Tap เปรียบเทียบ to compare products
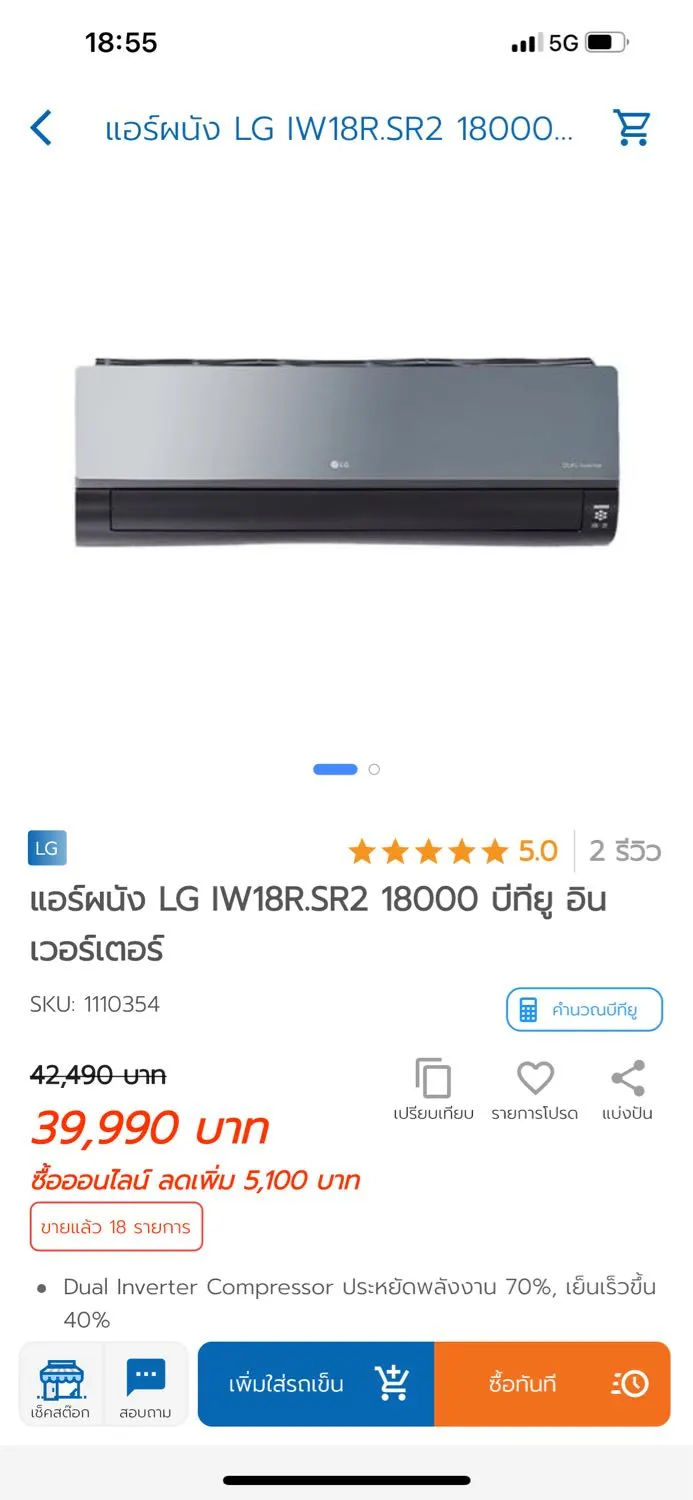Viewport: 693px width, 1500px height. coord(433,1090)
